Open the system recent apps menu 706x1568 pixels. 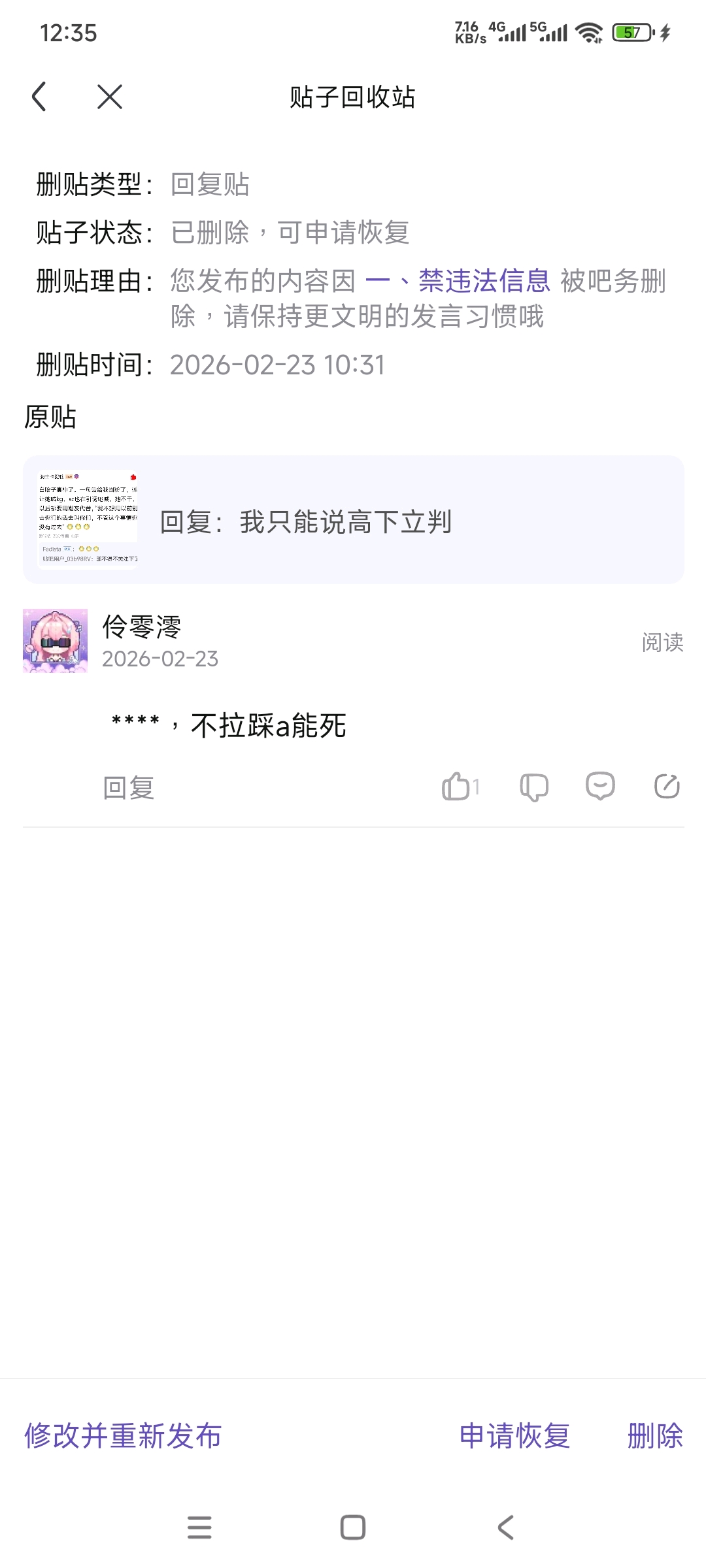tap(199, 1527)
